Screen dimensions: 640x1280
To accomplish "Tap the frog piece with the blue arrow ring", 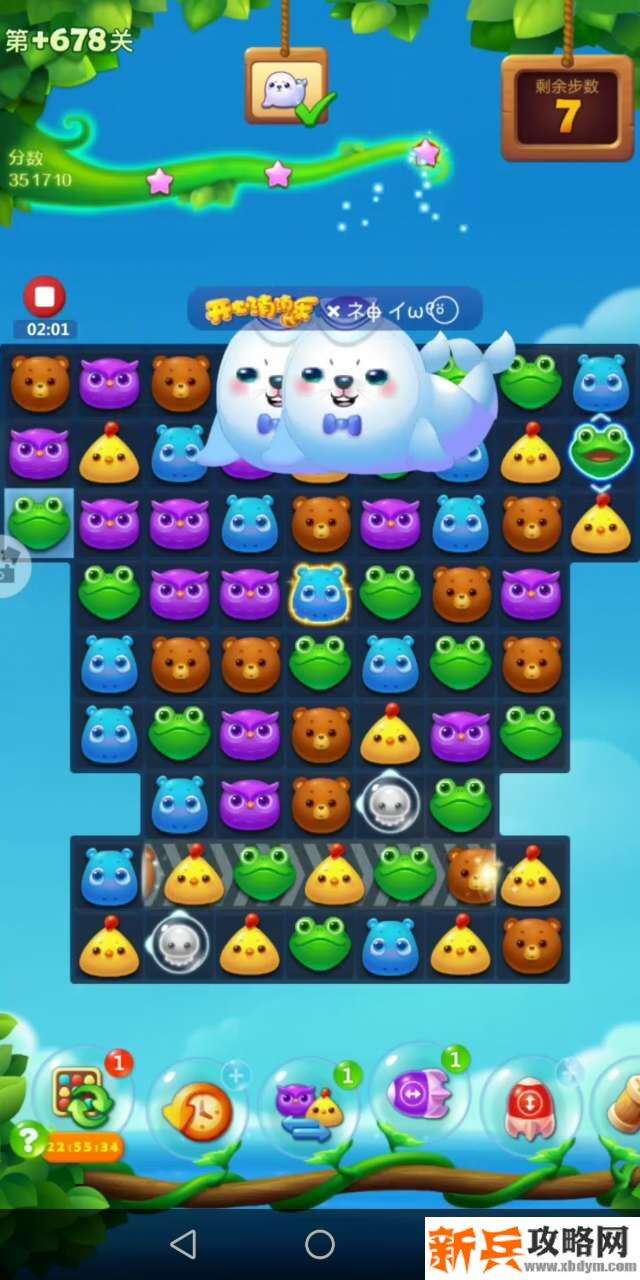I will tap(600, 450).
